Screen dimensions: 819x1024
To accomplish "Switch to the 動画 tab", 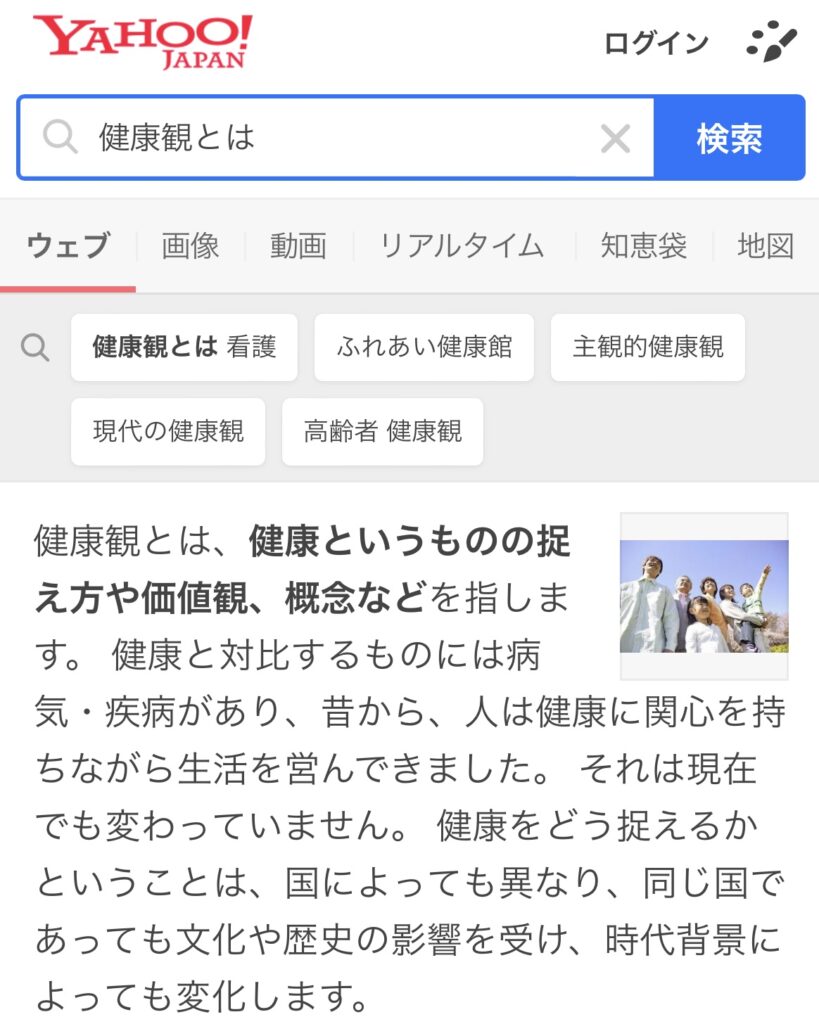I will pyautogui.click(x=298, y=246).
